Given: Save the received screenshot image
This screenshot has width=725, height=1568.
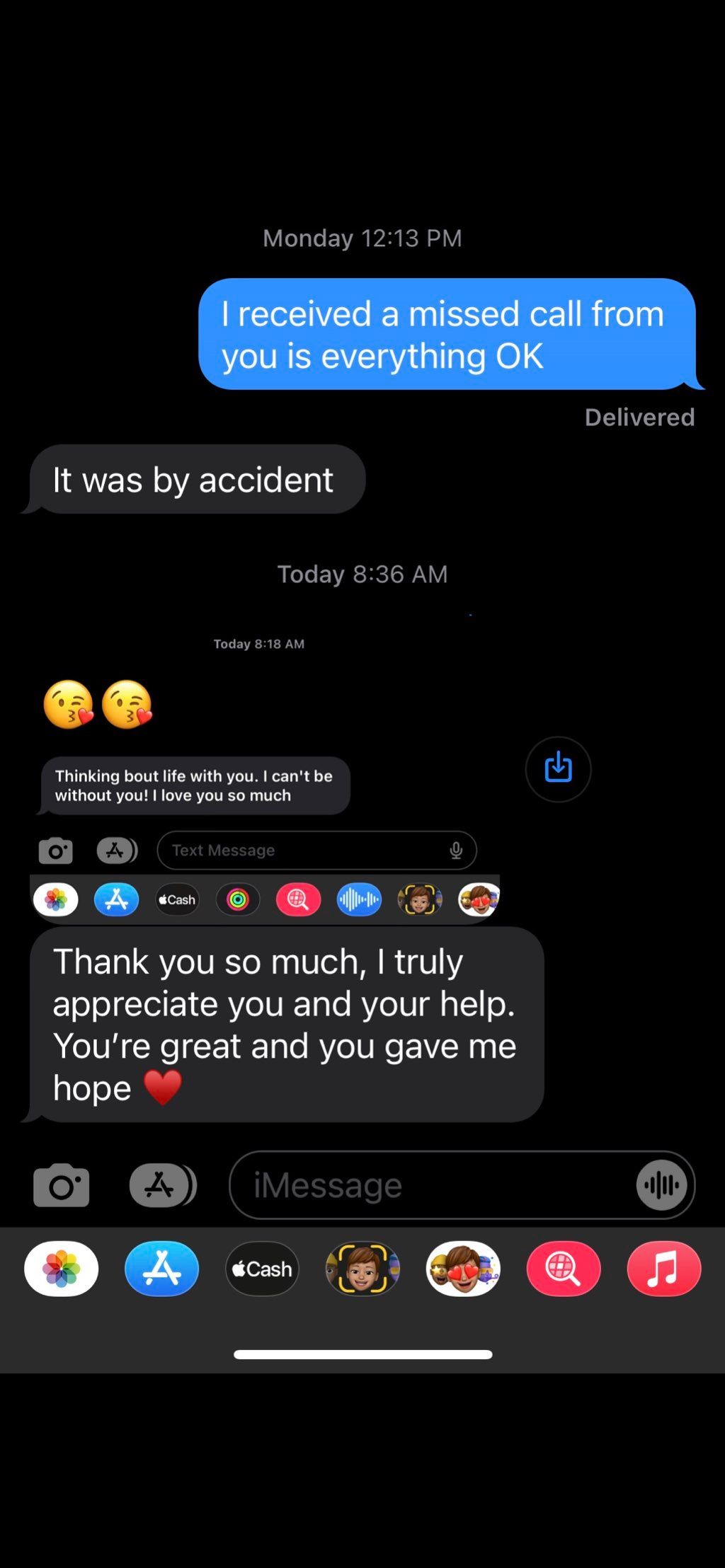Looking at the screenshot, I should pyautogui.click(x=558, y=769).
